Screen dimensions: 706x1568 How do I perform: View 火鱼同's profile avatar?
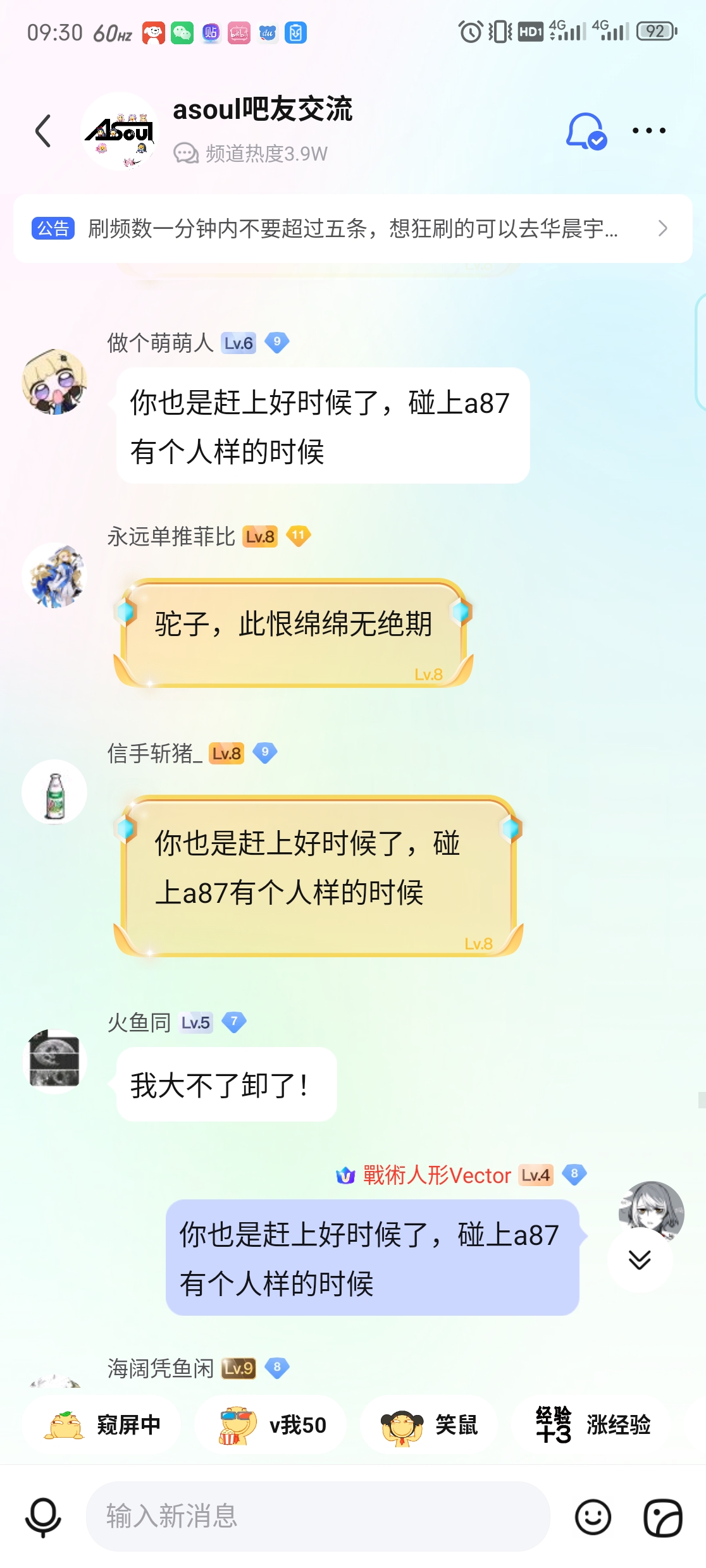(54, 1061)
